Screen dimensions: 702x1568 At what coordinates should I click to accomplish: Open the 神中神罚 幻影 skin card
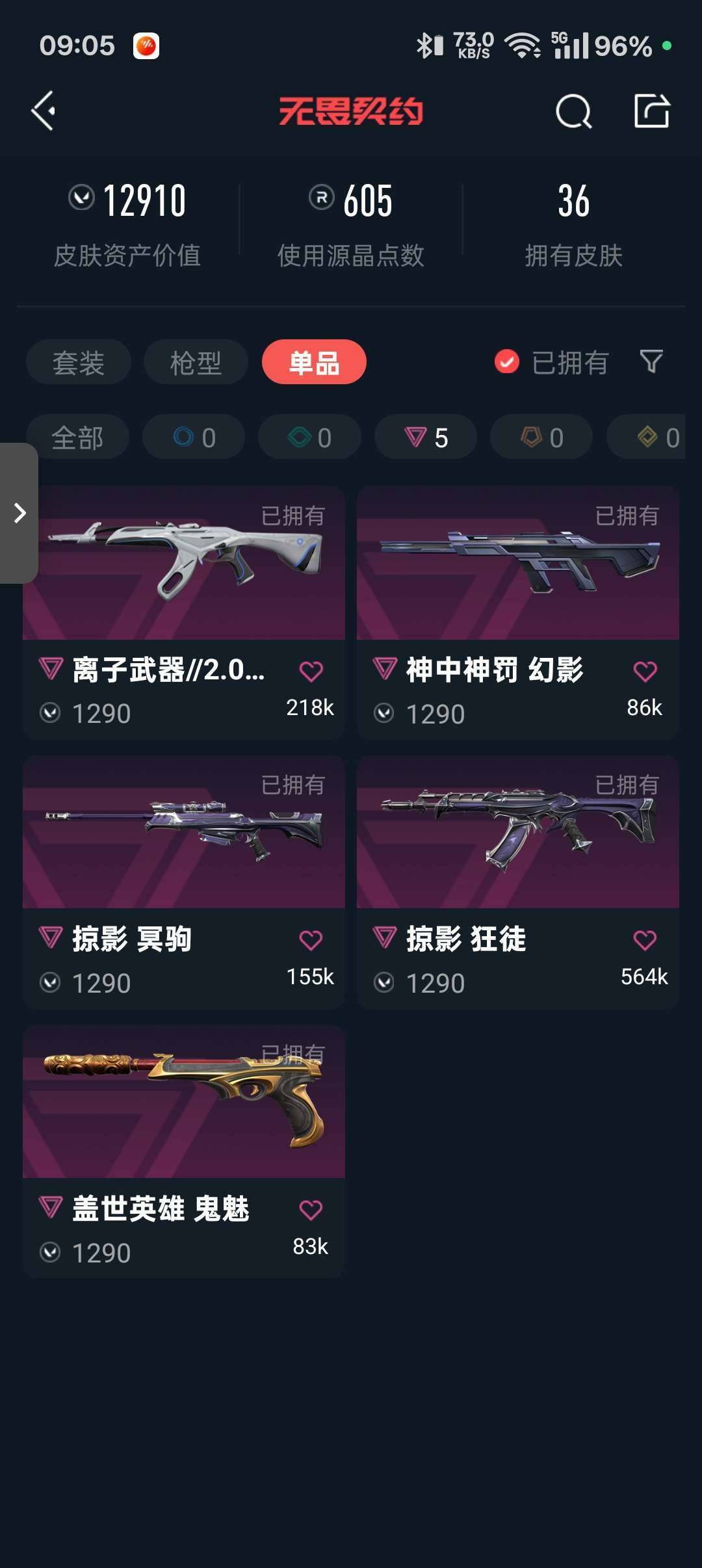[x=518, y=612]
